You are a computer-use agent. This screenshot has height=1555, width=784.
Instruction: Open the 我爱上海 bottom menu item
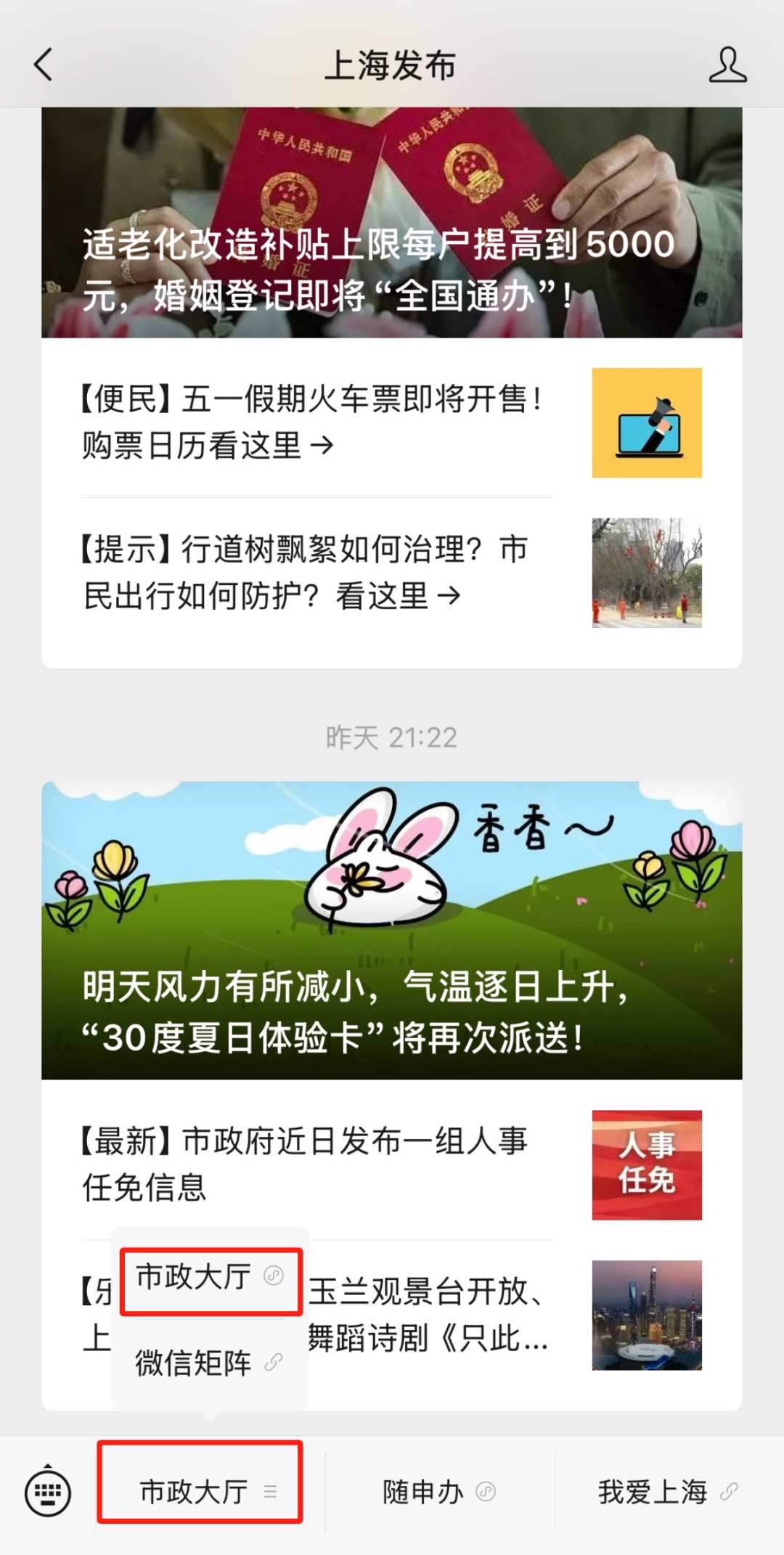pos(666,1493)
